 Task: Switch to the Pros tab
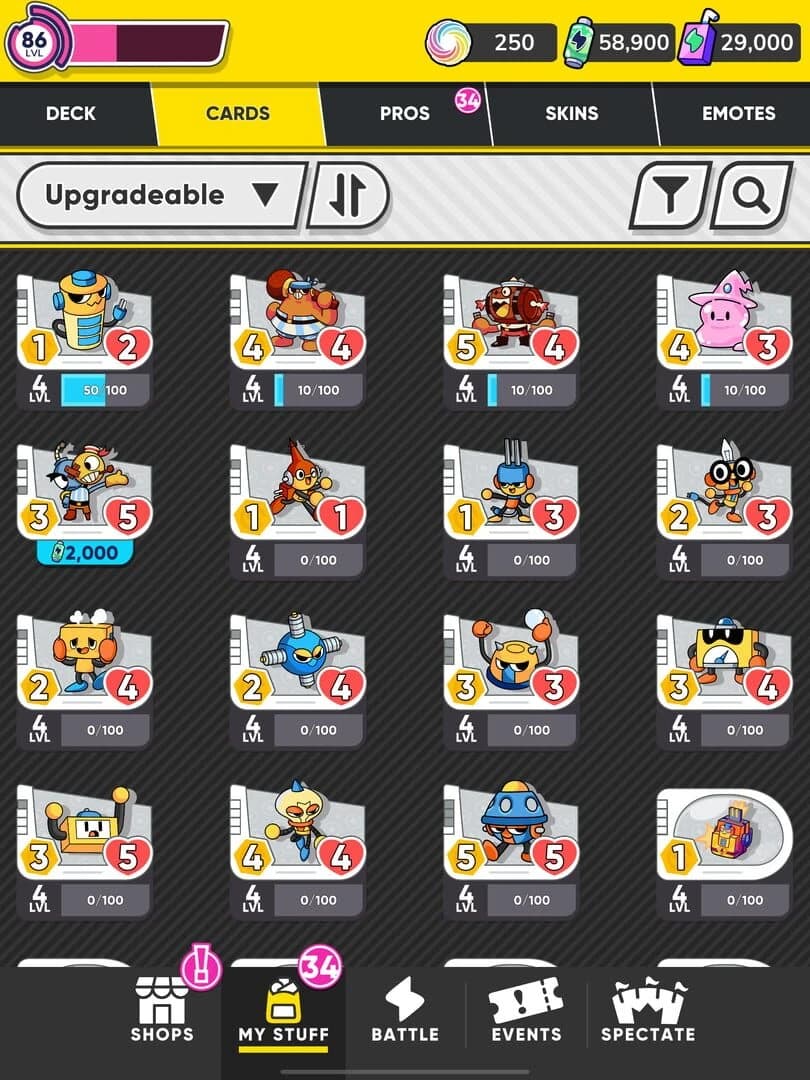pos(405,114)
